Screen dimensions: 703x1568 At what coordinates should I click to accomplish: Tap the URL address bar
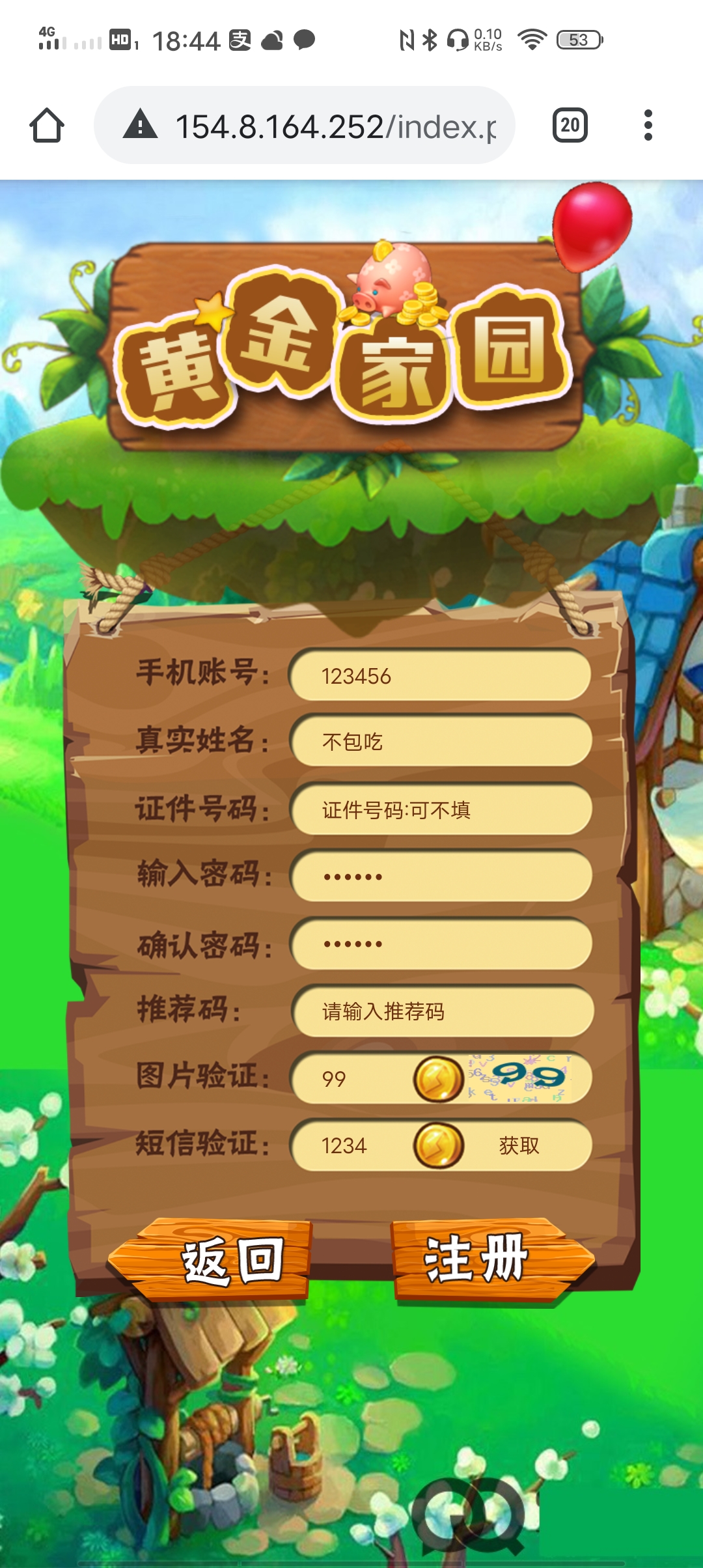305,125
